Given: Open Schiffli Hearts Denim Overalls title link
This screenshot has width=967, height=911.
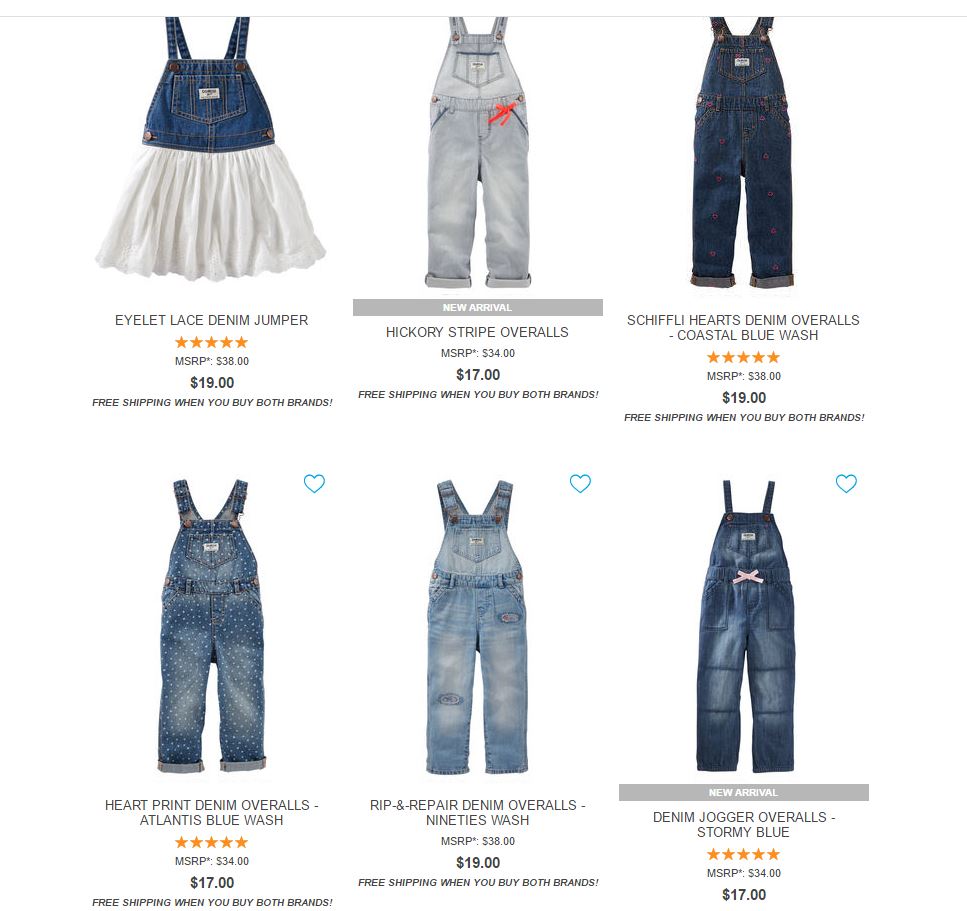Looking at the screenshot, I should [743, 327].
